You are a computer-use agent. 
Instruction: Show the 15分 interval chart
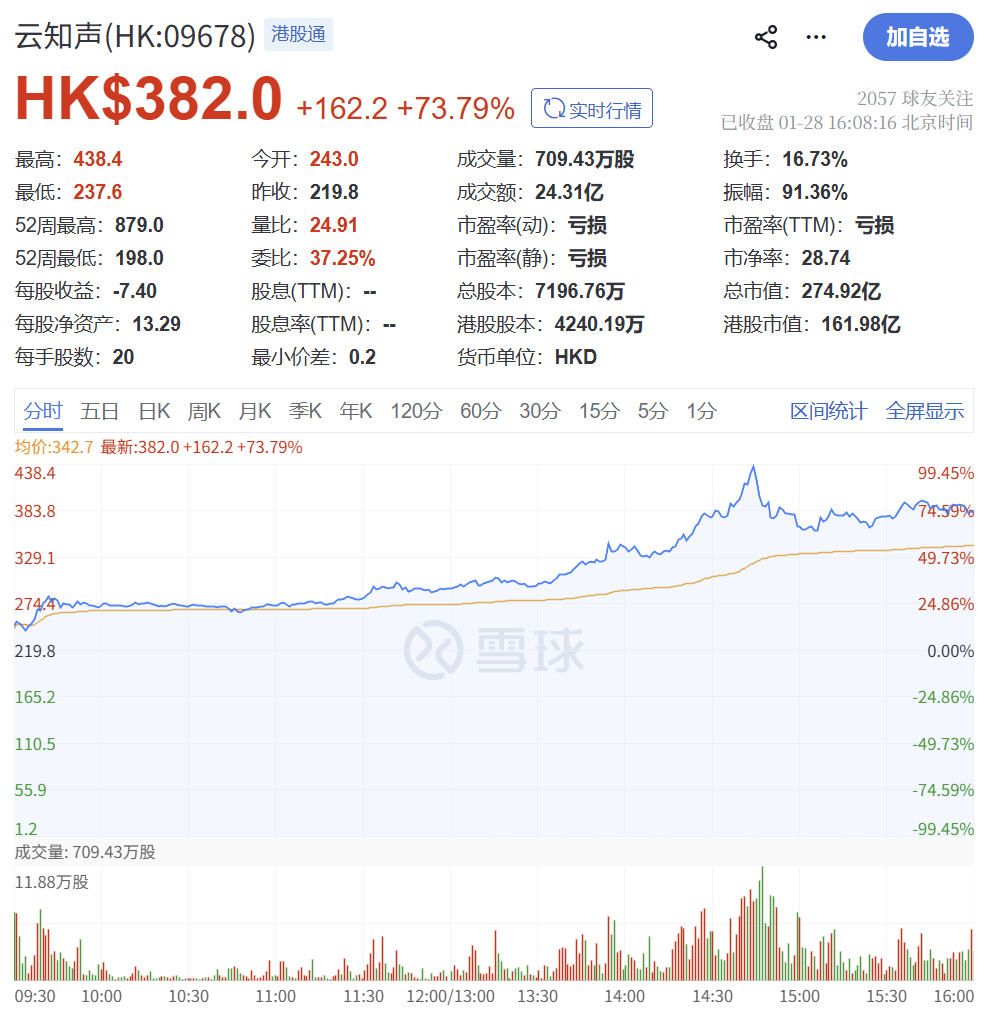coord(599,411)
